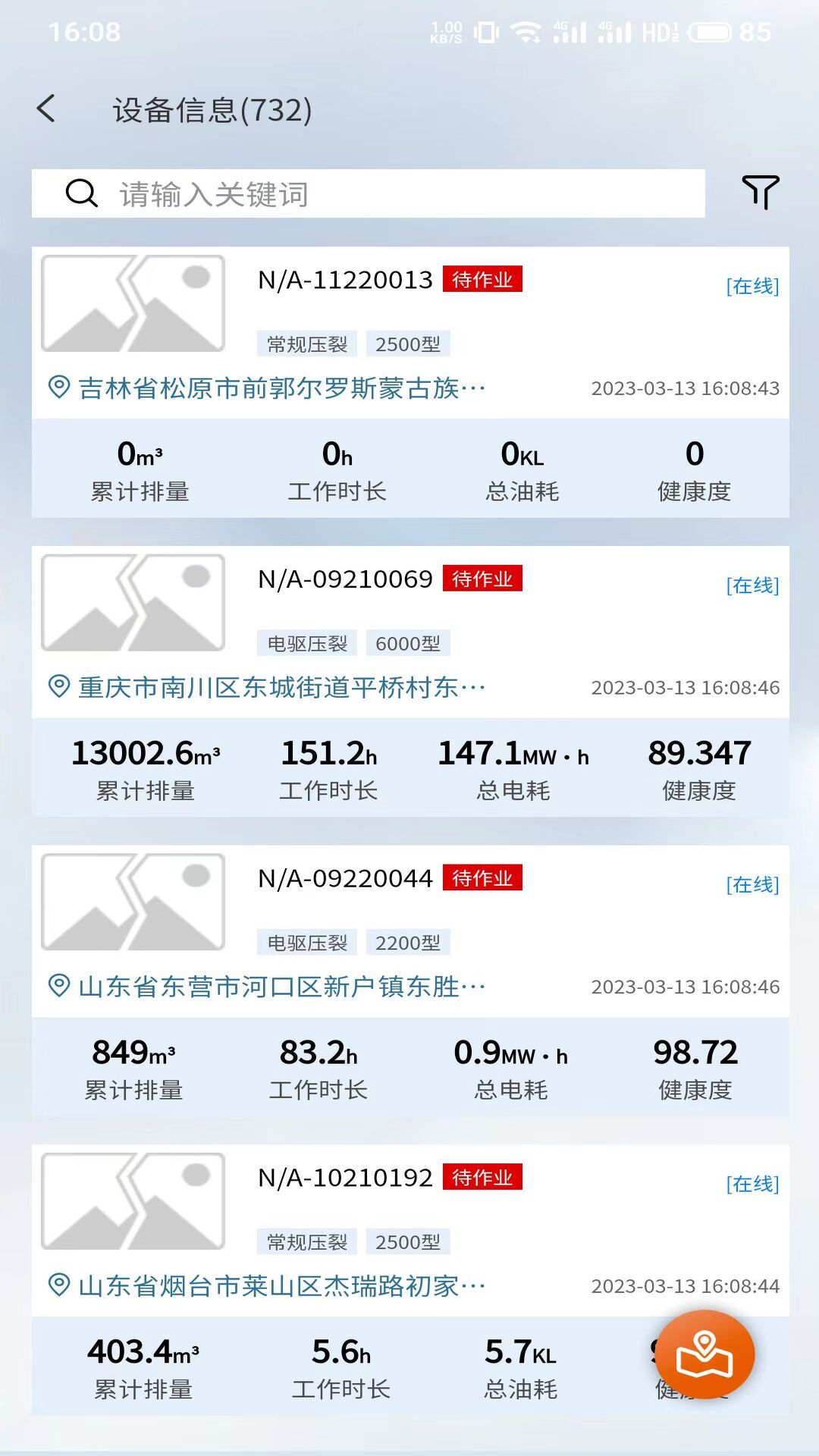Tap the back arrow on 设备信息 page
This screenshot has height=1456, width=819.
pos(47,109)
